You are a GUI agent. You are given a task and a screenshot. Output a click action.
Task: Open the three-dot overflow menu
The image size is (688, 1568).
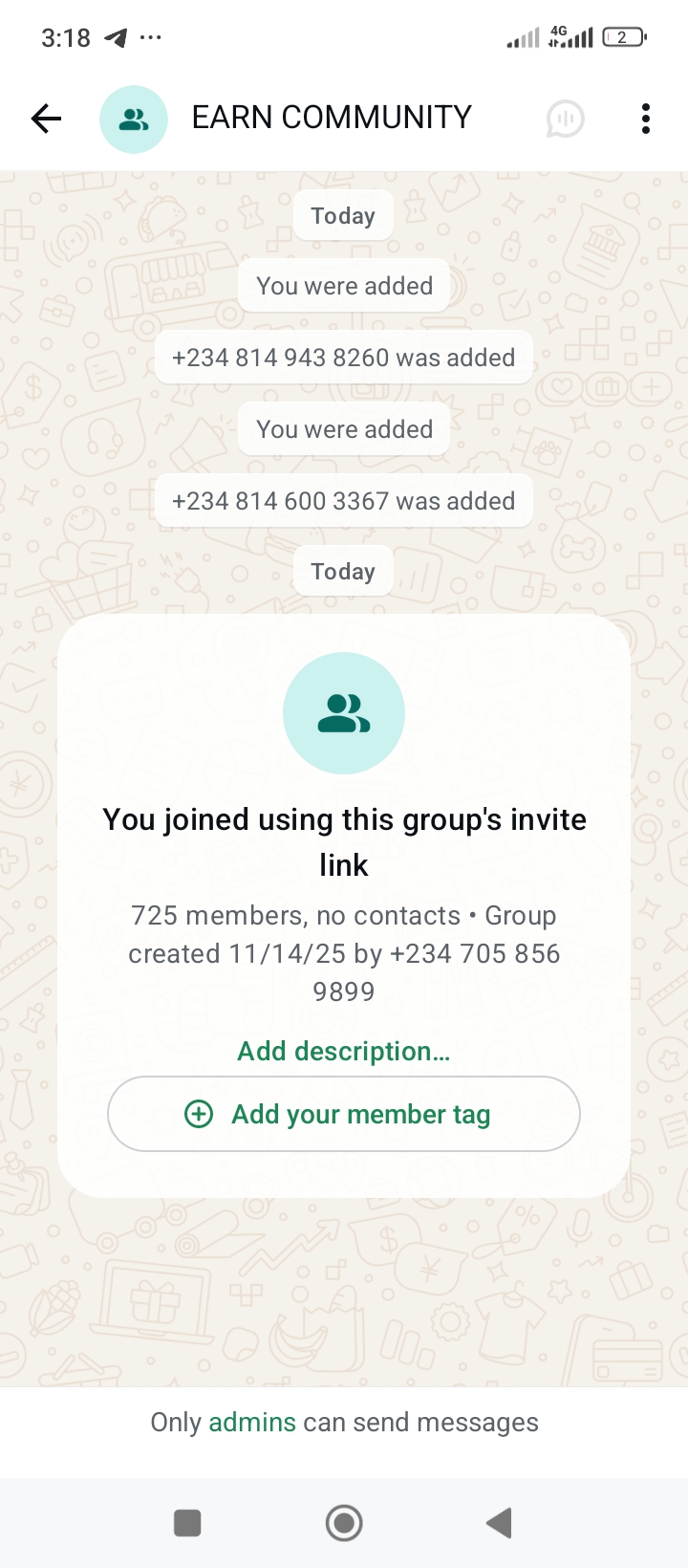(x=646, y=119)
